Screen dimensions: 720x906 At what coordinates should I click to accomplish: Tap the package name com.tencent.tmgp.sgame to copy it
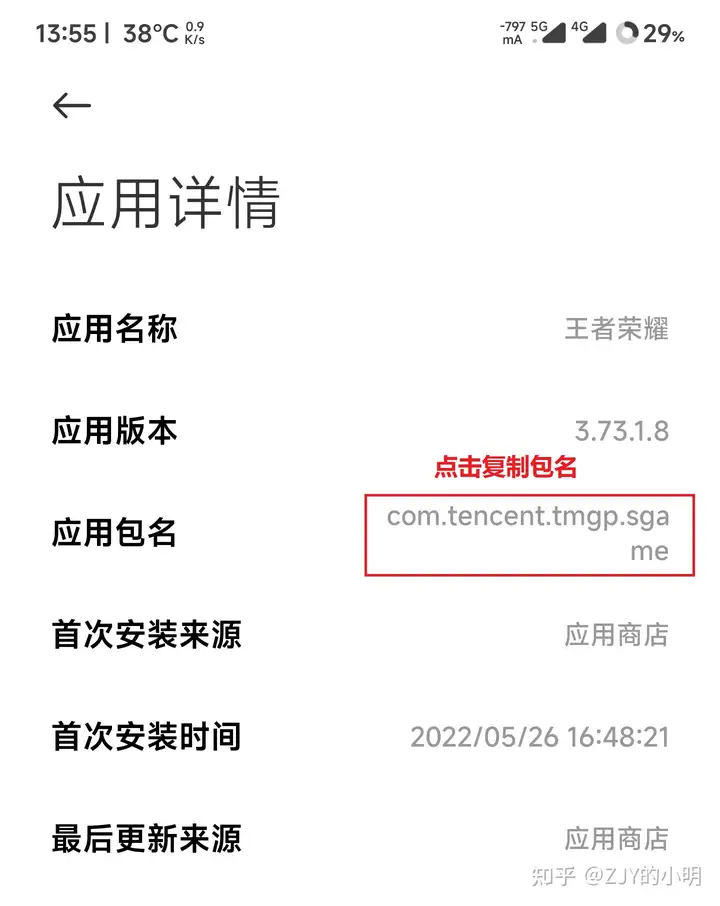(528, 534)
